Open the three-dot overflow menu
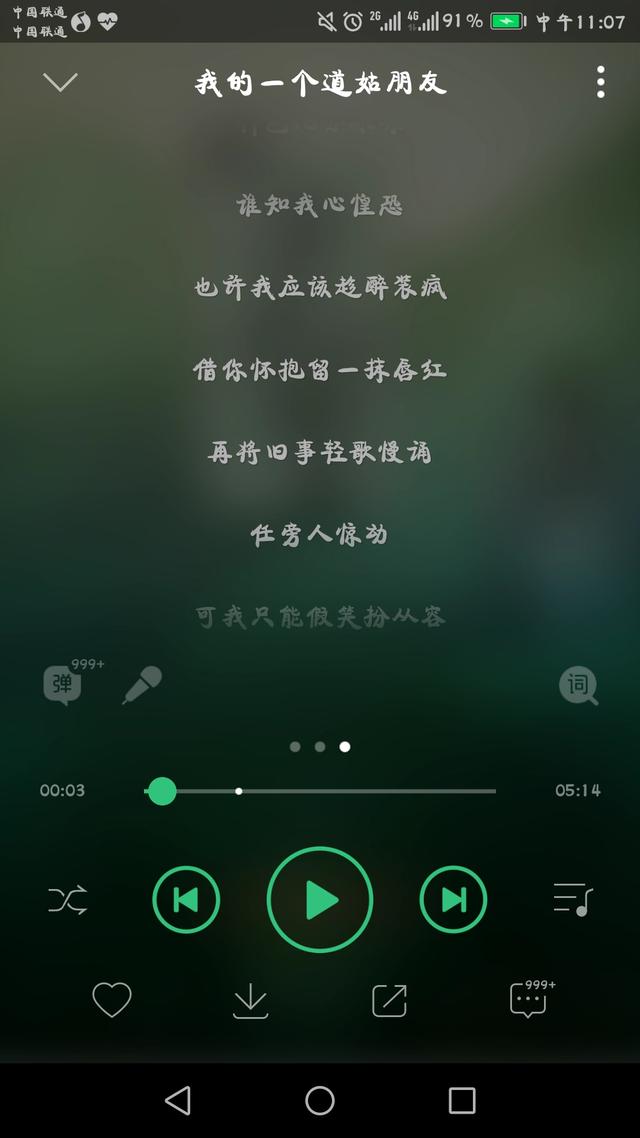Viewport: 640px width, 1138px height. click(600, 82)
